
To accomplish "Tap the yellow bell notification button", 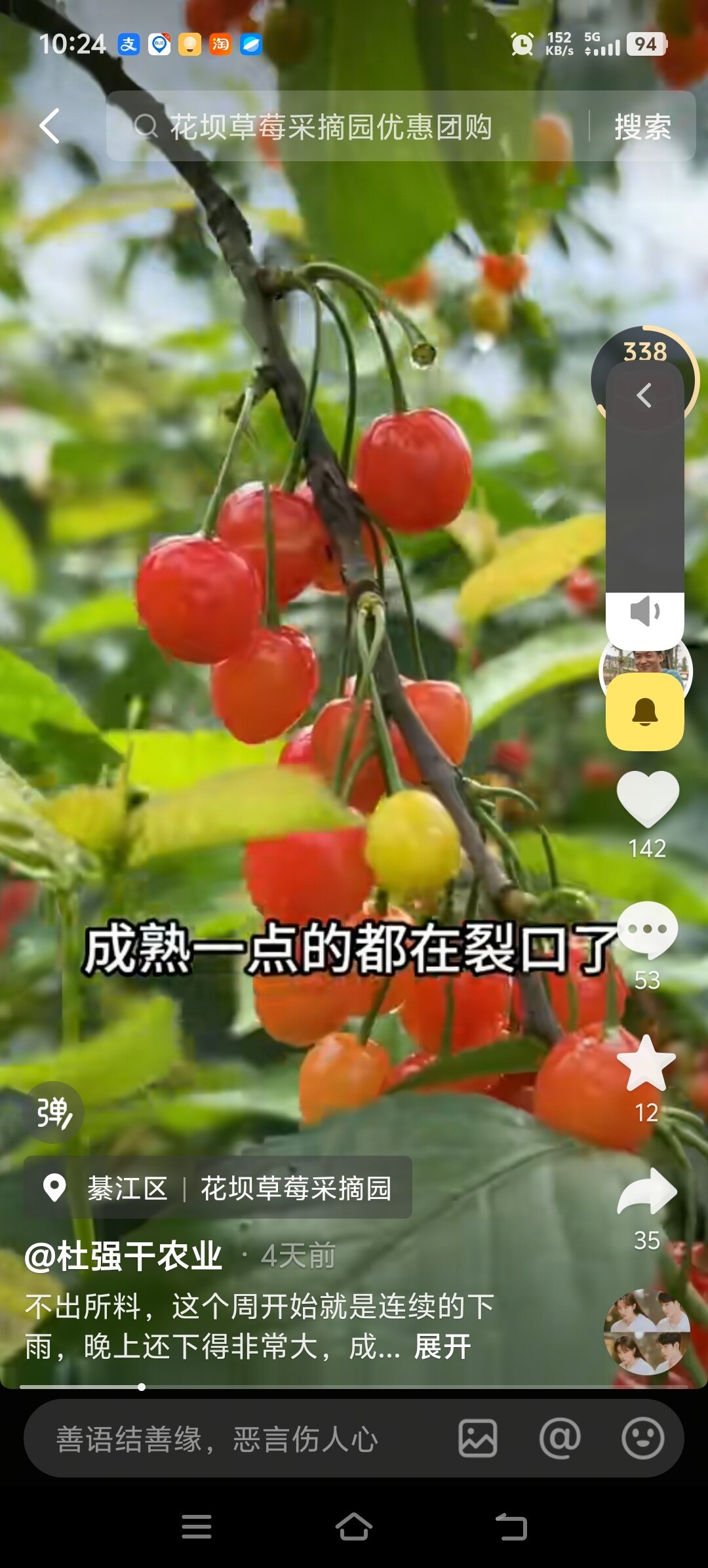I will point(644,712).
